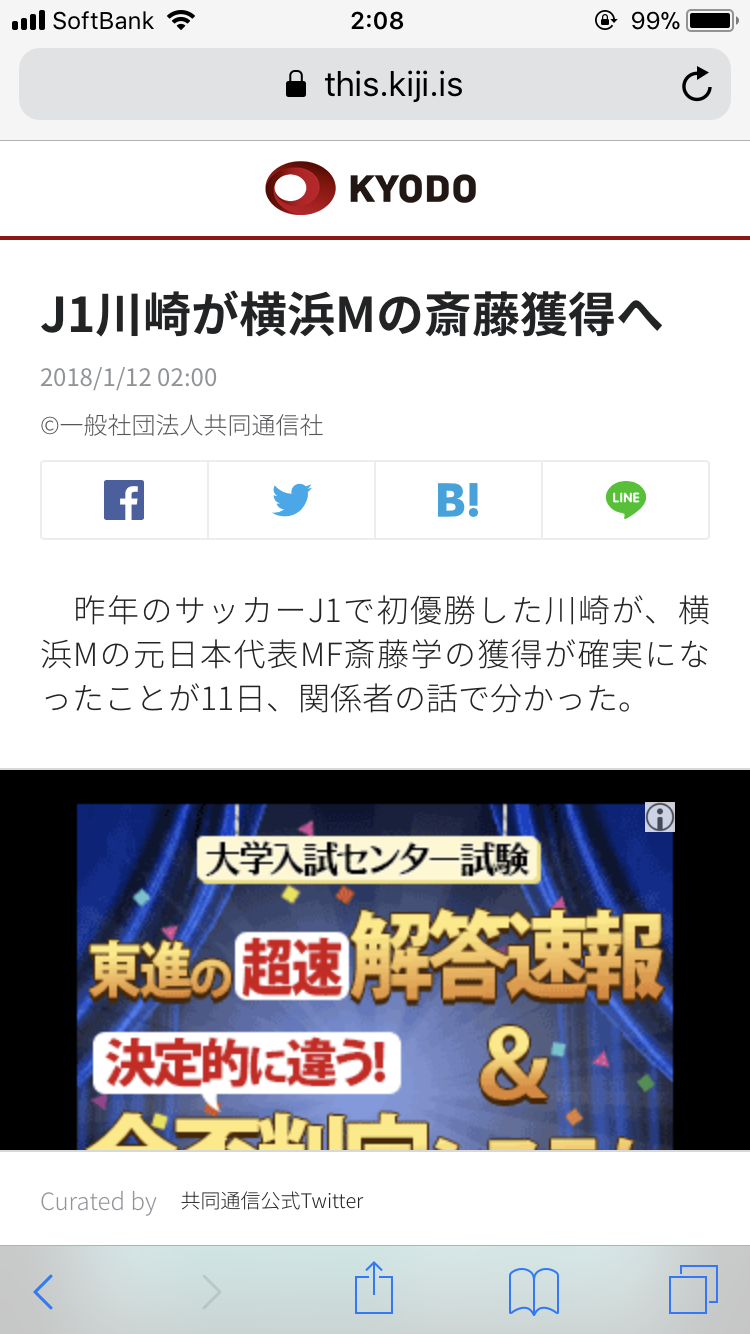
Task: Share the article via LINE
Action: (x=625, y=500)
